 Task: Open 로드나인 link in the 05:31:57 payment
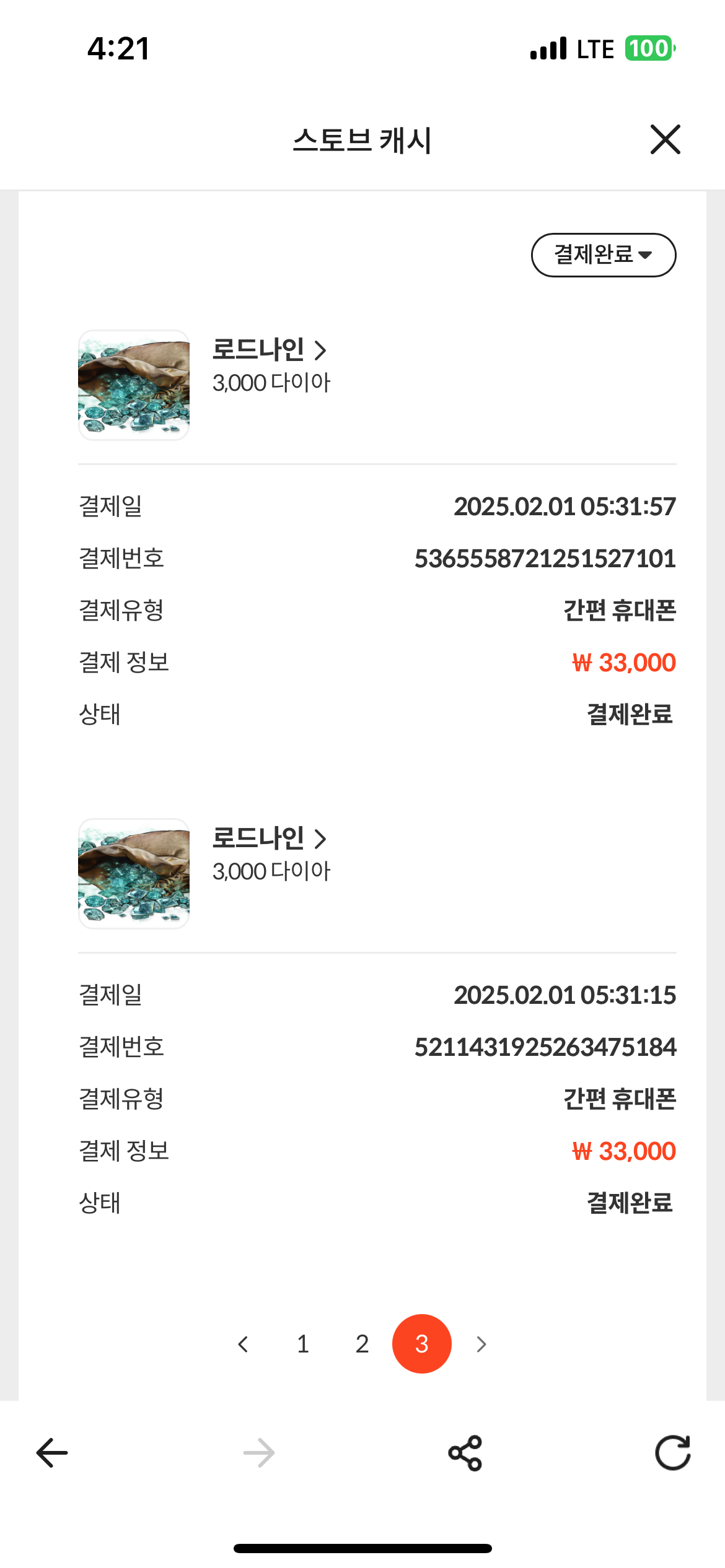tap(269, 350)
